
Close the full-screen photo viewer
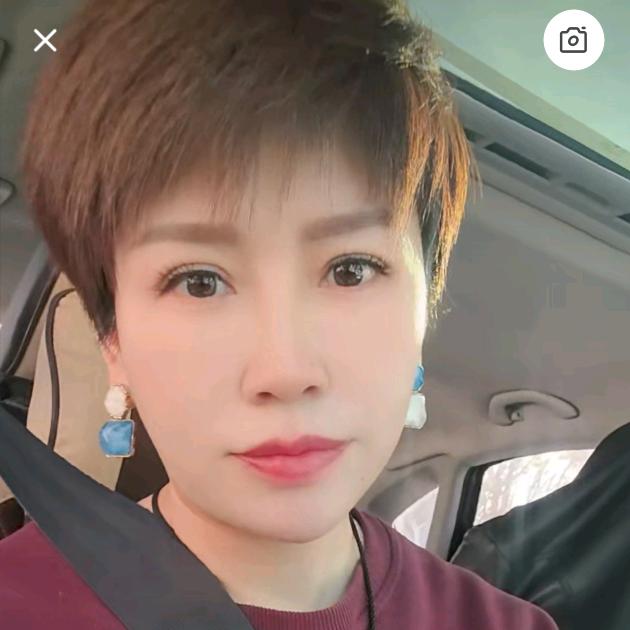tap(45, 40)
